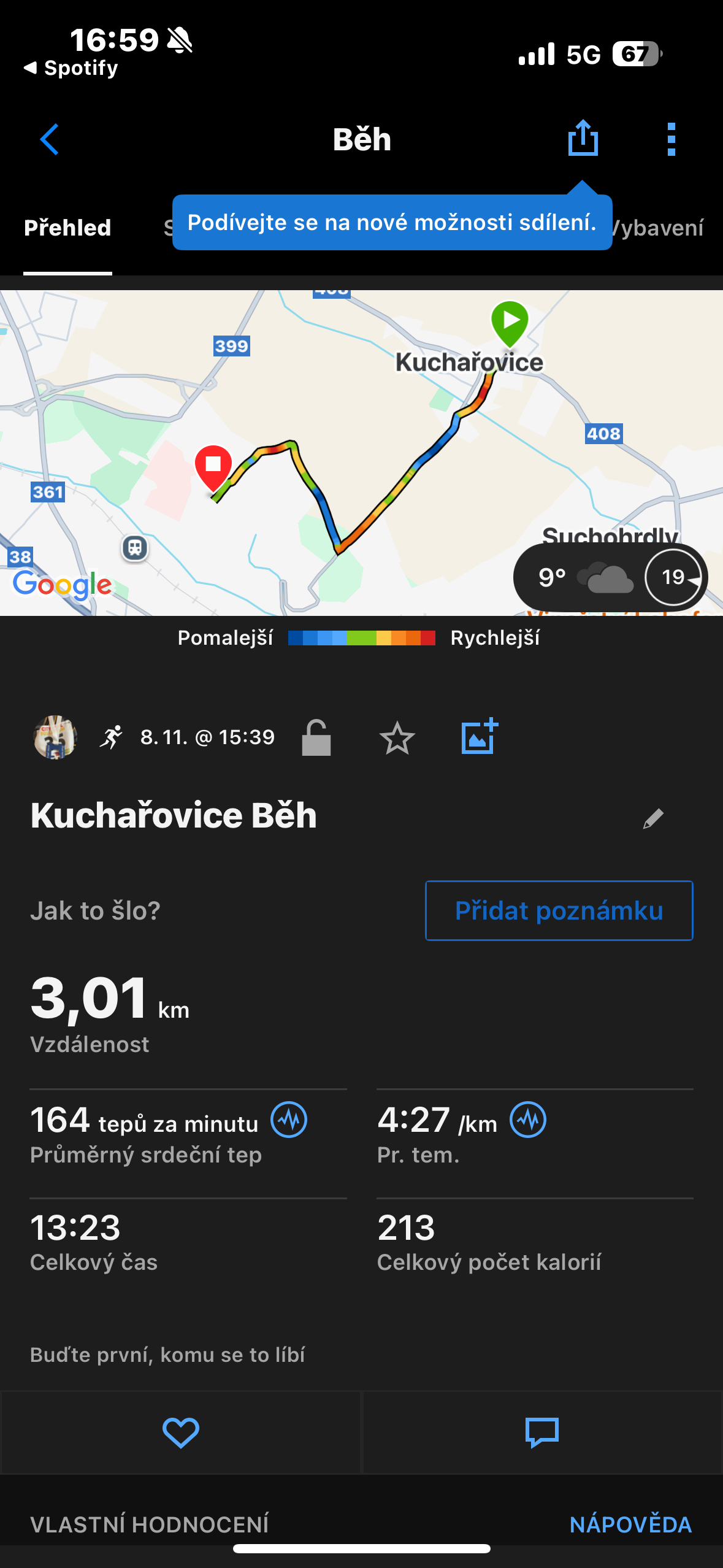Mark activity as favorite with the star
The width and height of the screenshot is (723, 1568).
coord(397,737)
